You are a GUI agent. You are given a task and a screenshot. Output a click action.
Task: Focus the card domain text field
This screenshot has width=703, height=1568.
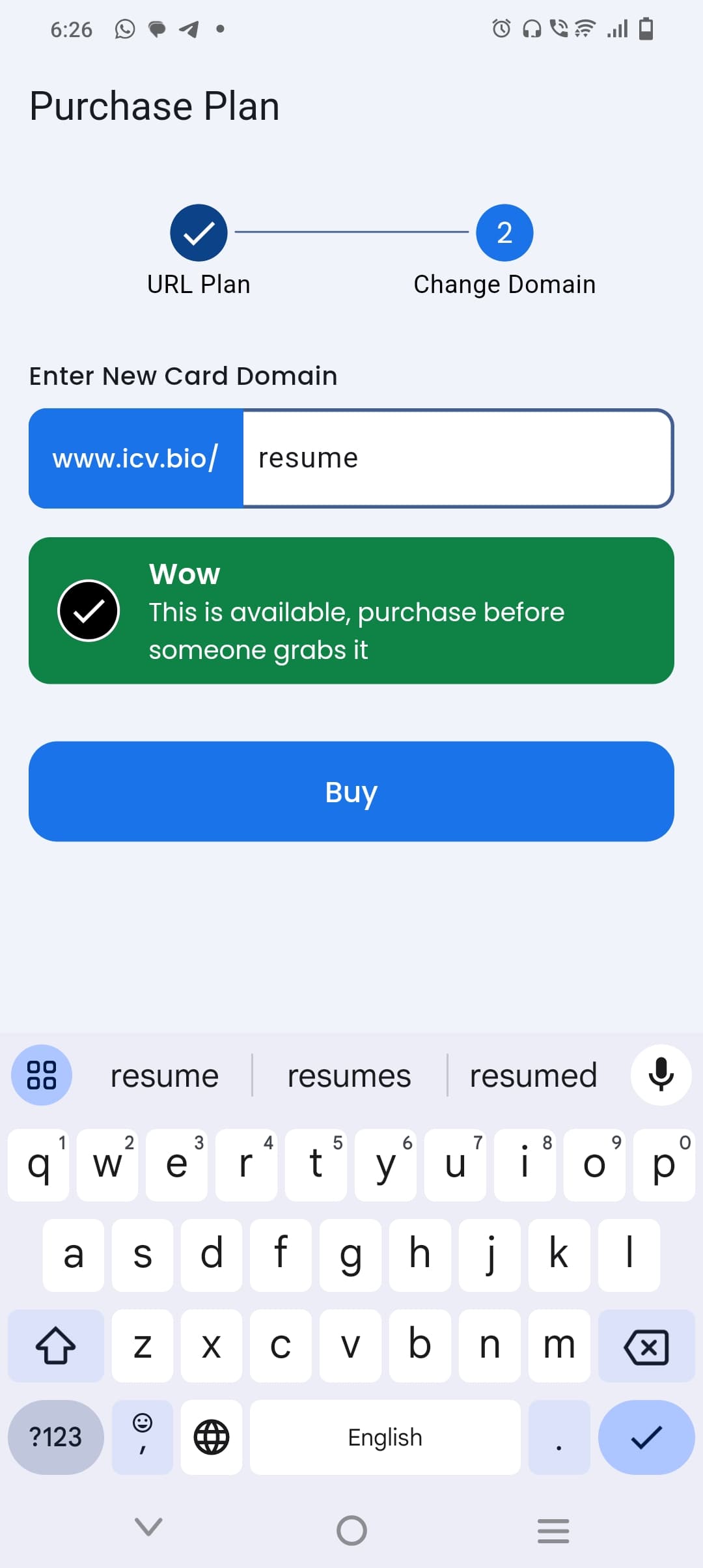[456, 458]
